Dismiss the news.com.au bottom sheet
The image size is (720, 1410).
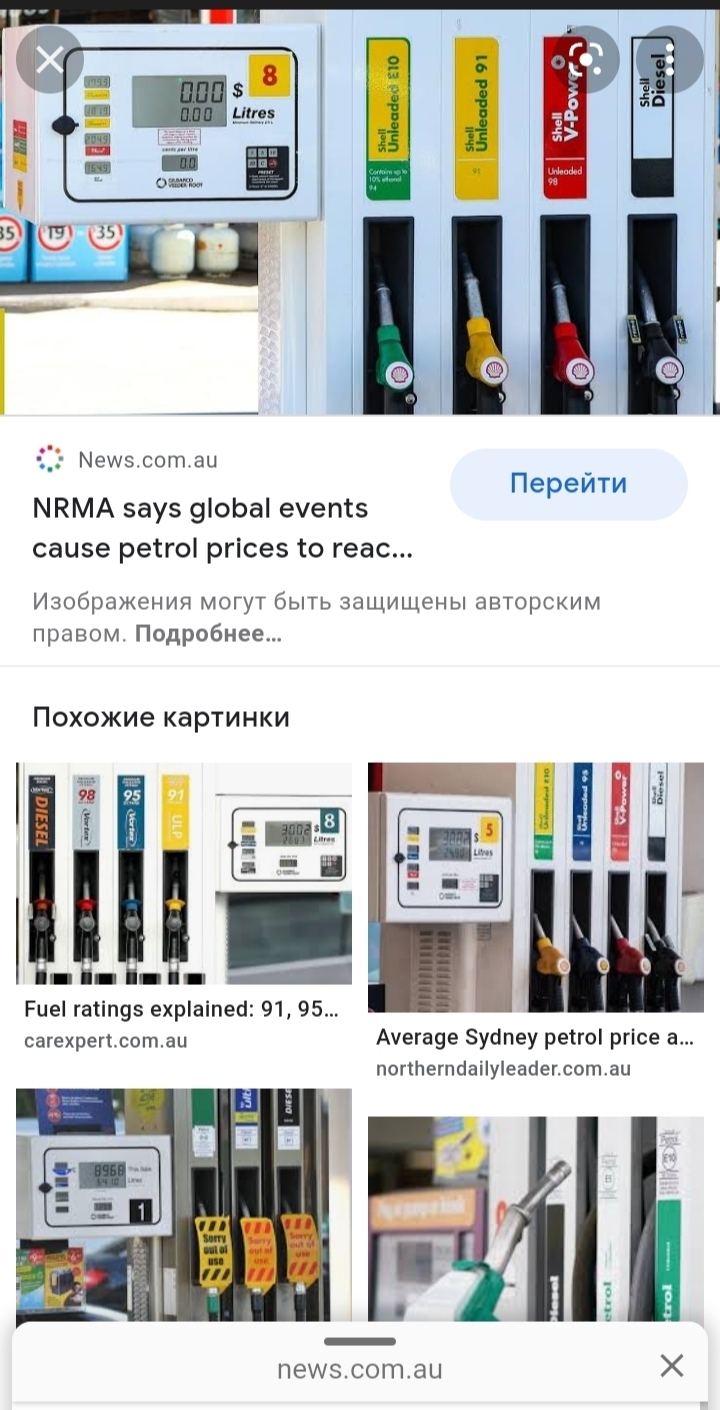672,1366
